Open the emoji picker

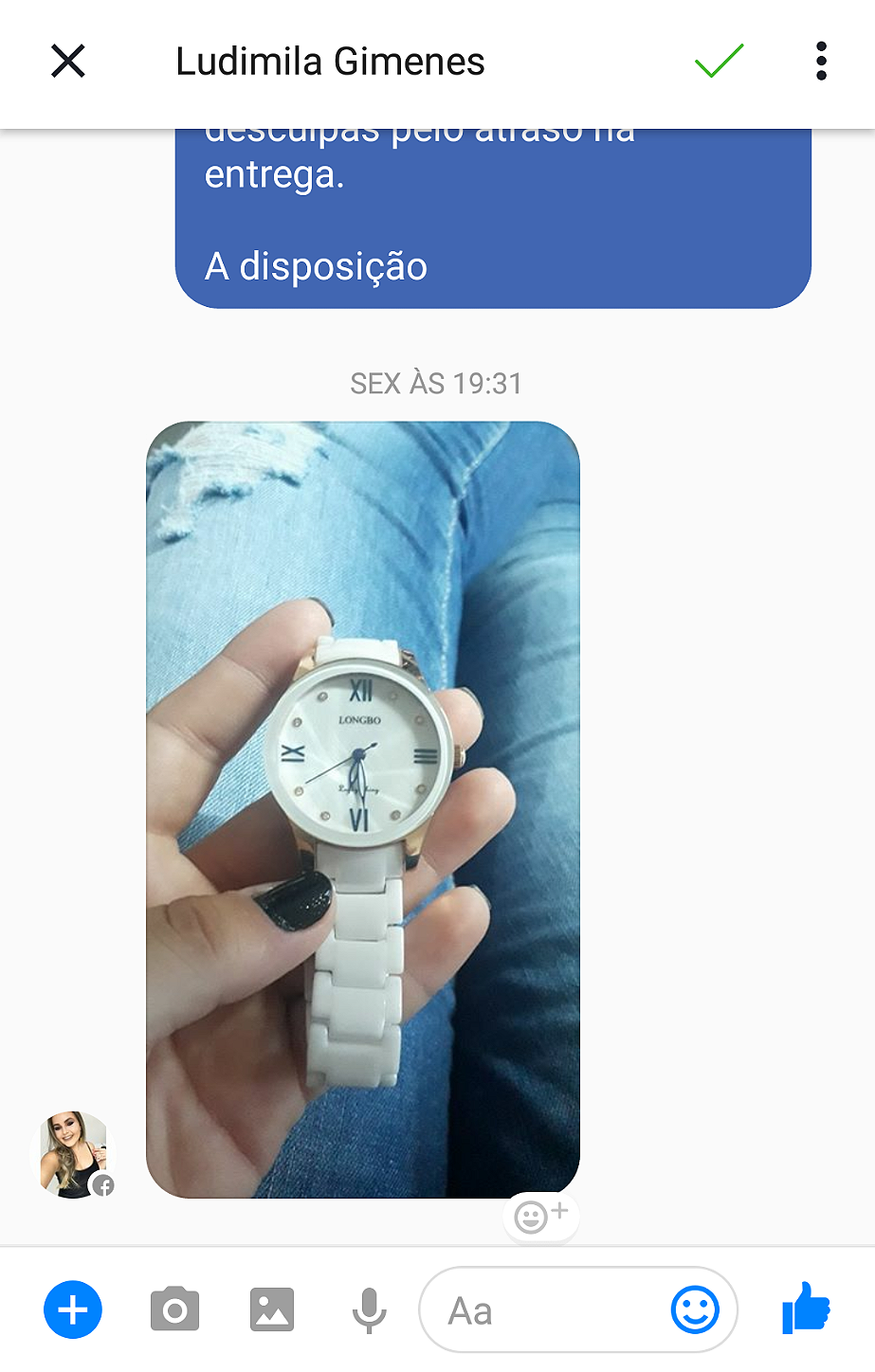coord(695,1310)
